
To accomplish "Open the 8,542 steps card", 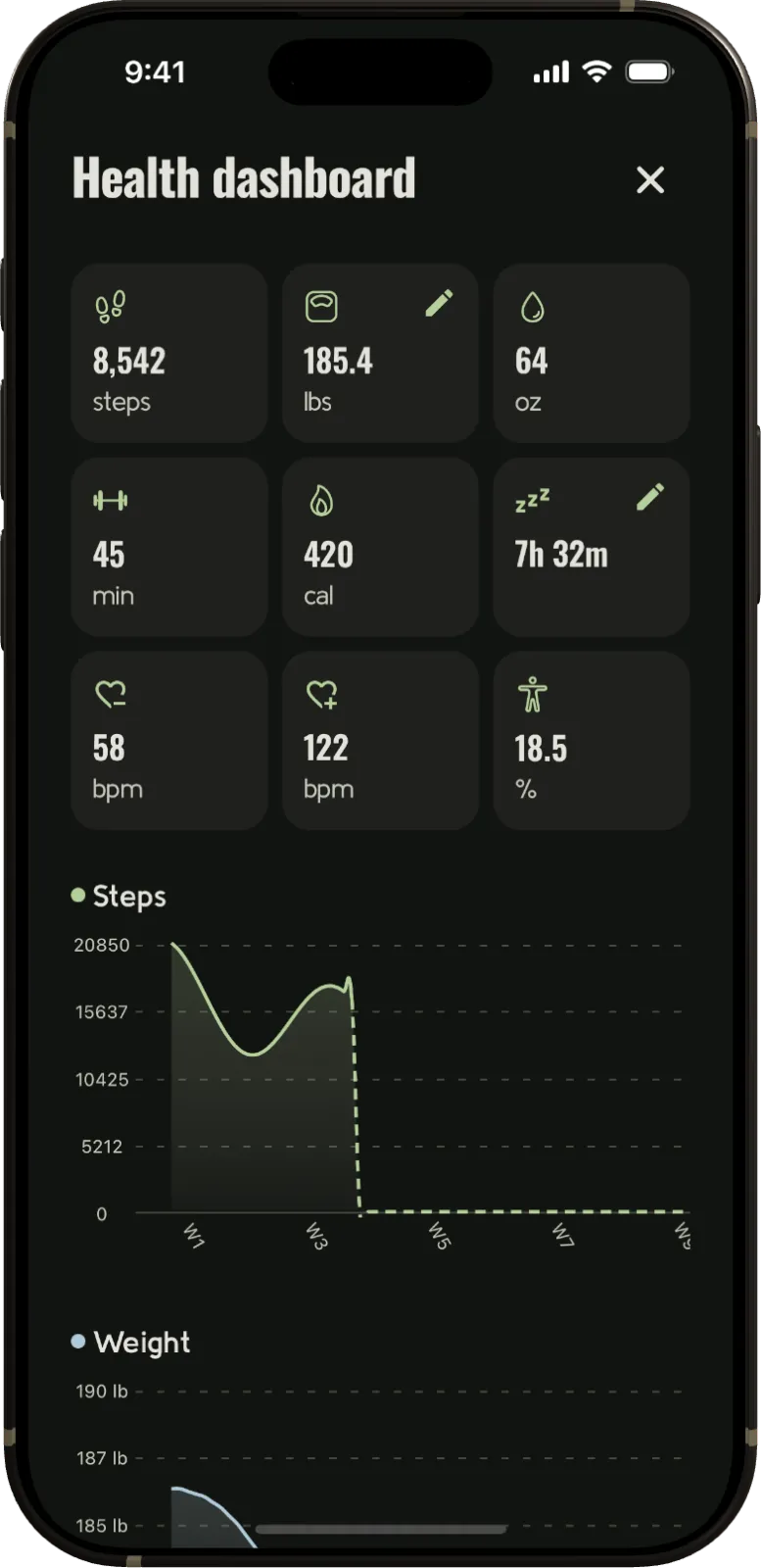I will tap(169, 353).
